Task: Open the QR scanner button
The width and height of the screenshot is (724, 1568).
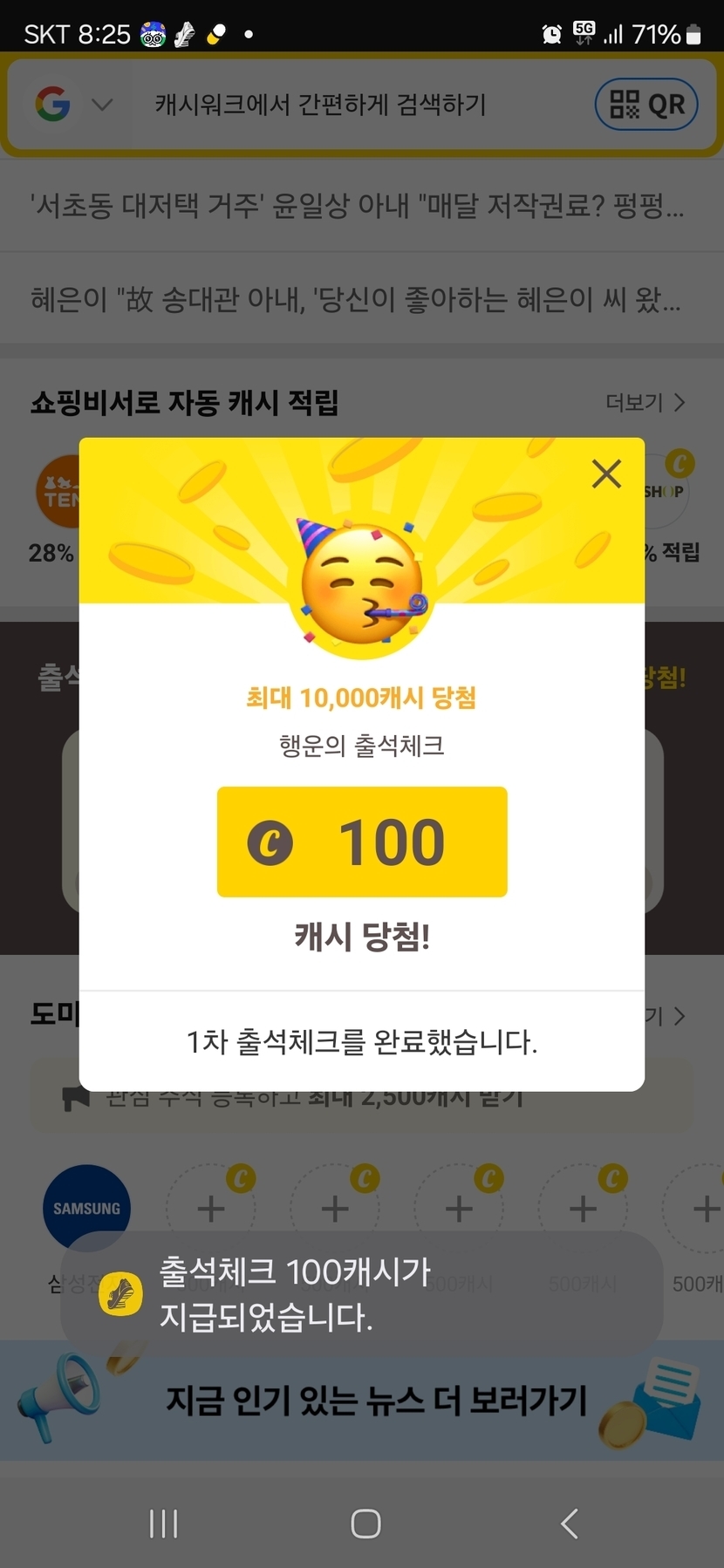Action: pyautogui.click(x=646, y=105)
